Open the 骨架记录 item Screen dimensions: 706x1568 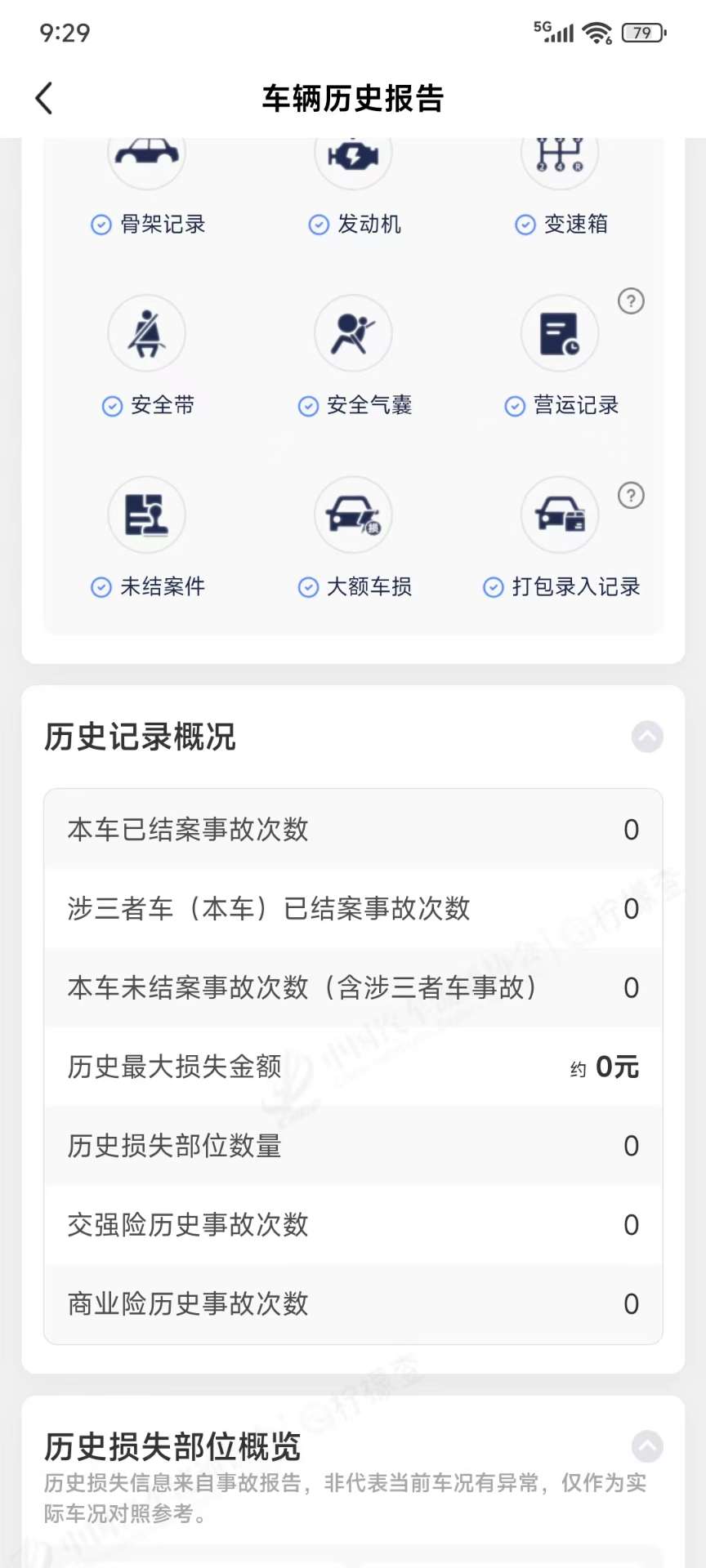pos(147,188)
